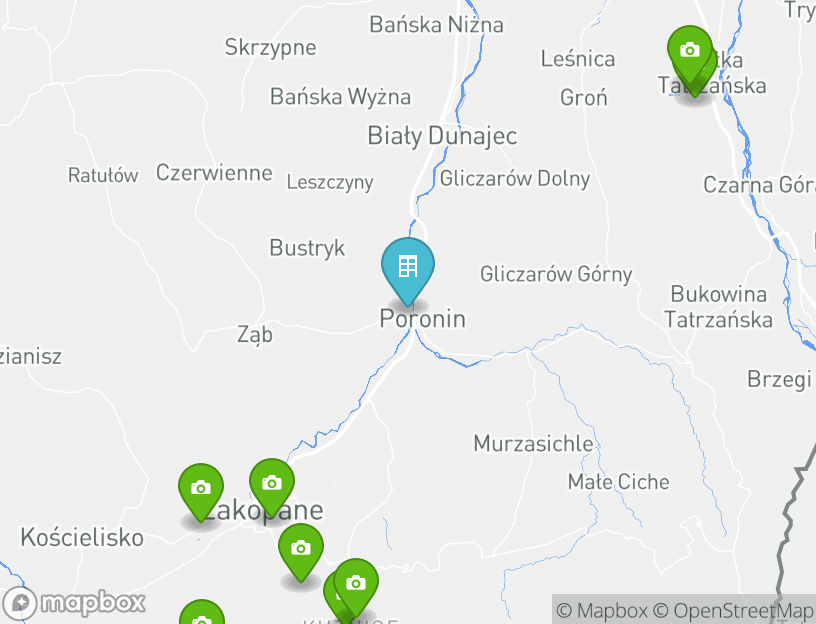
Task: Open the green camera marker near Białka Tatrzańska
Action: pos(689,52)
